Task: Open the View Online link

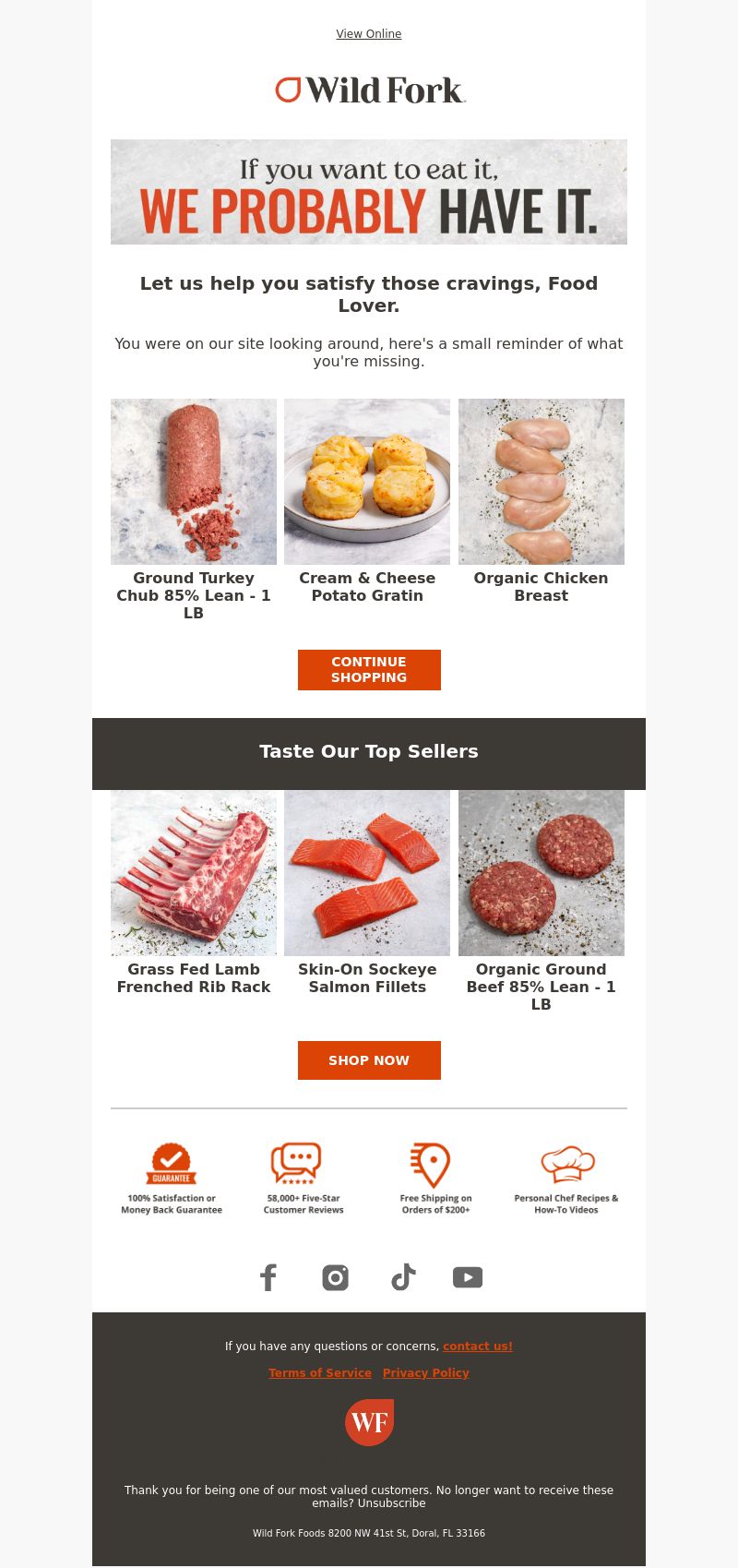Action: coord(369,34)
